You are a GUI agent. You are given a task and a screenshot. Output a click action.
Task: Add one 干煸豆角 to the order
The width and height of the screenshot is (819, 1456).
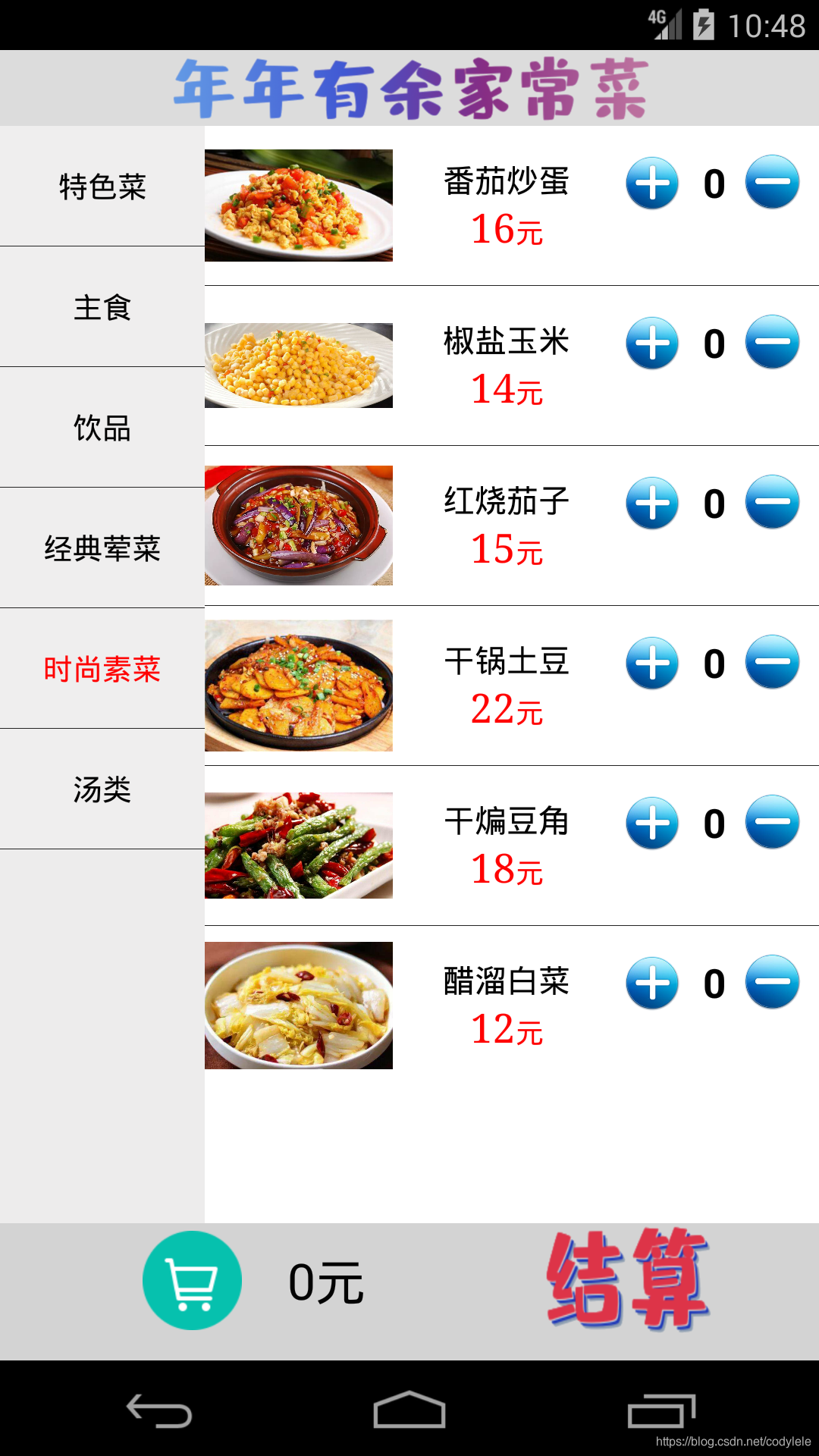coord(651,824)
